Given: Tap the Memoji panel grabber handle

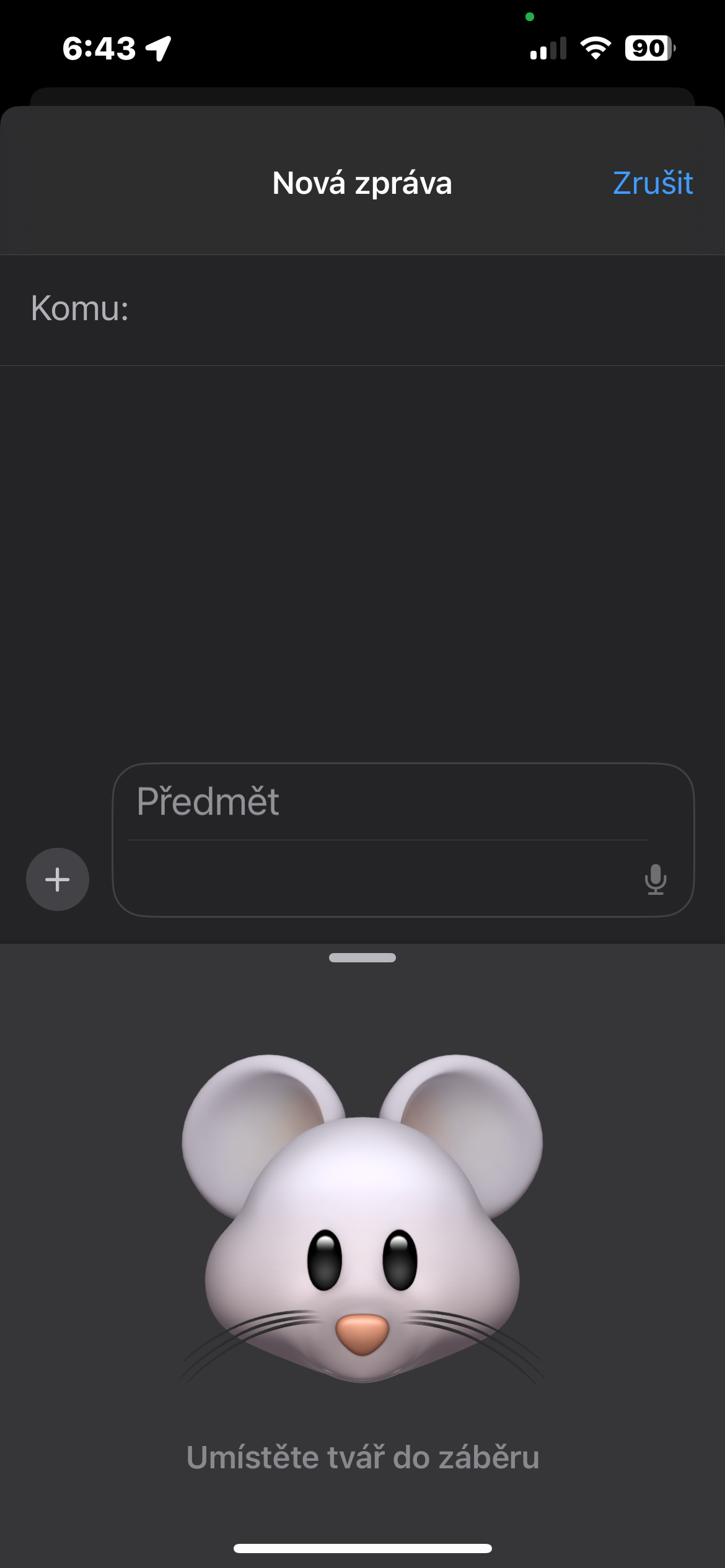Looking at the screenshot, I should (362, 957).
